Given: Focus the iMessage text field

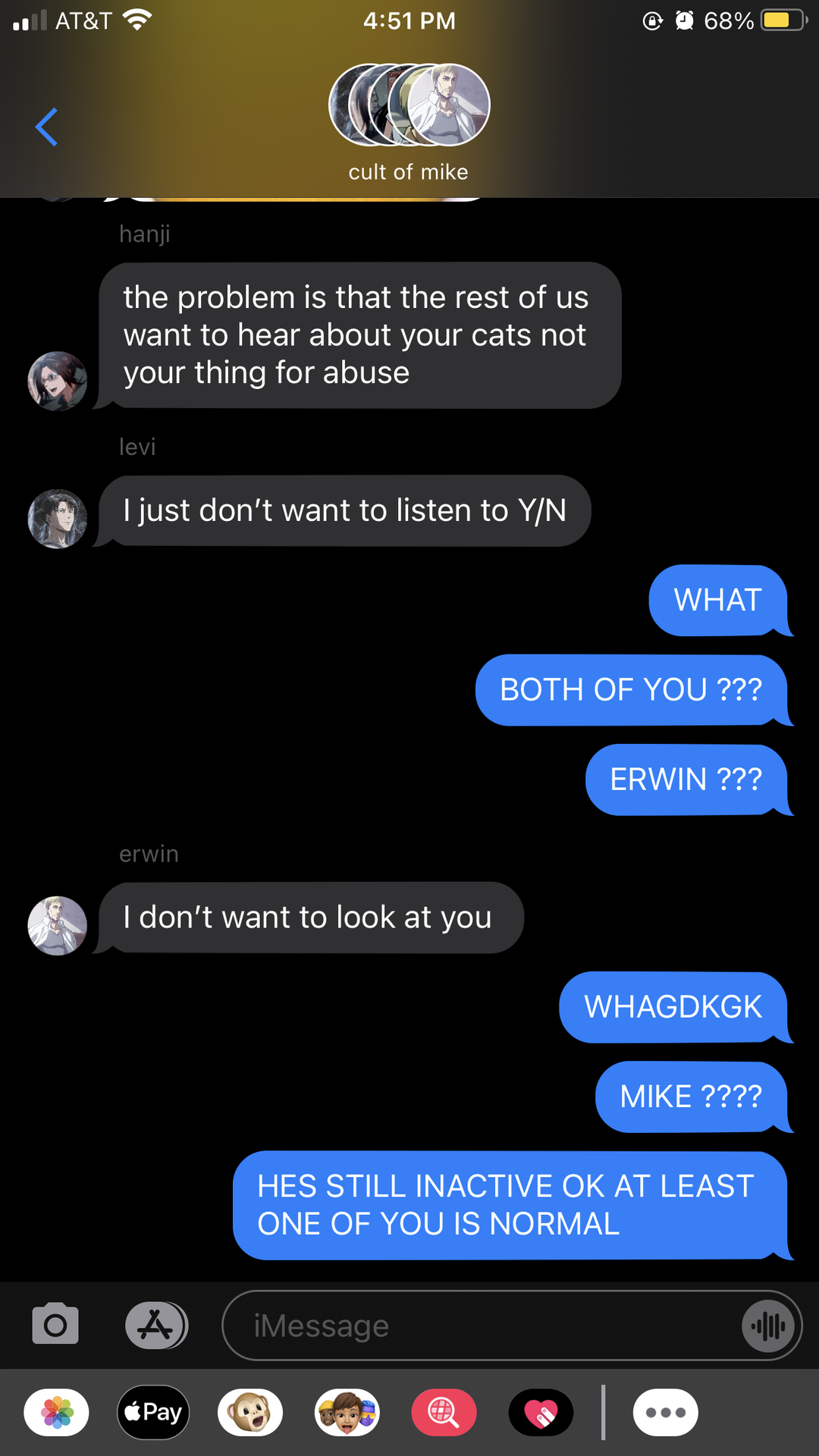Looking at the screenshot, I should [x=478, y=1326].
